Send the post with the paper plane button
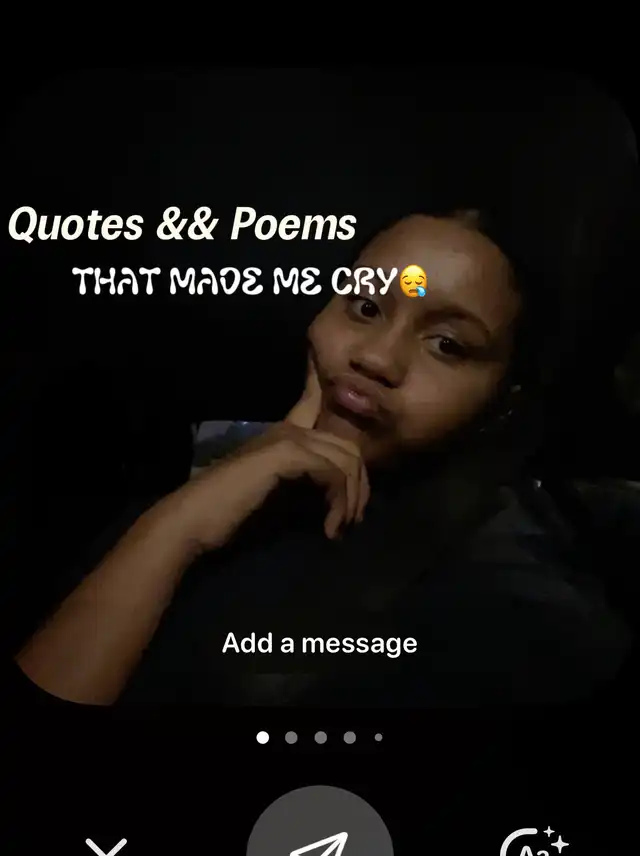Screen dimensions: 640x856 click(320, 823)
